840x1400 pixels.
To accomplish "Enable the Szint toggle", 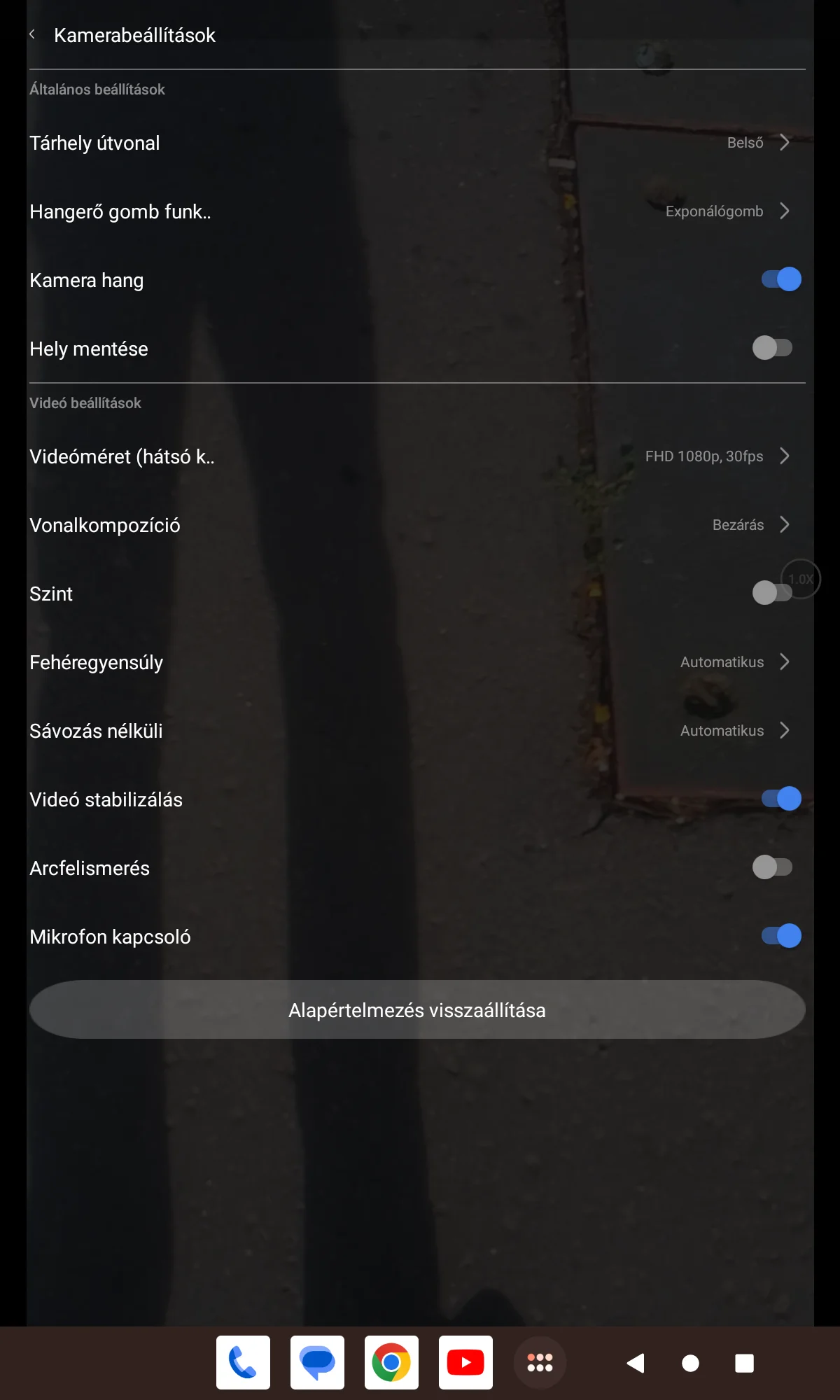I will (x=771, y=593).
